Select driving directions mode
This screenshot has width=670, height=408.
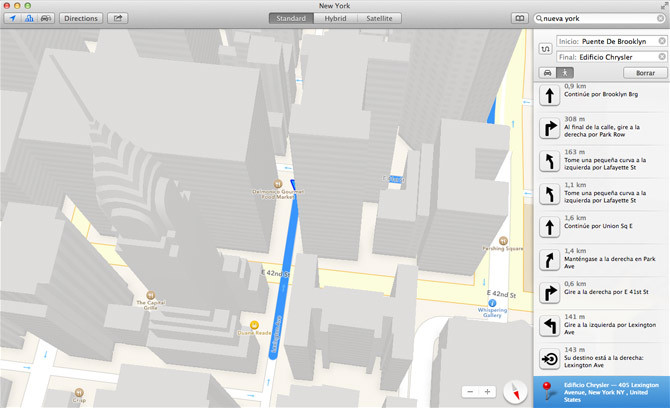pyautogui.click(x=547, y=73)
